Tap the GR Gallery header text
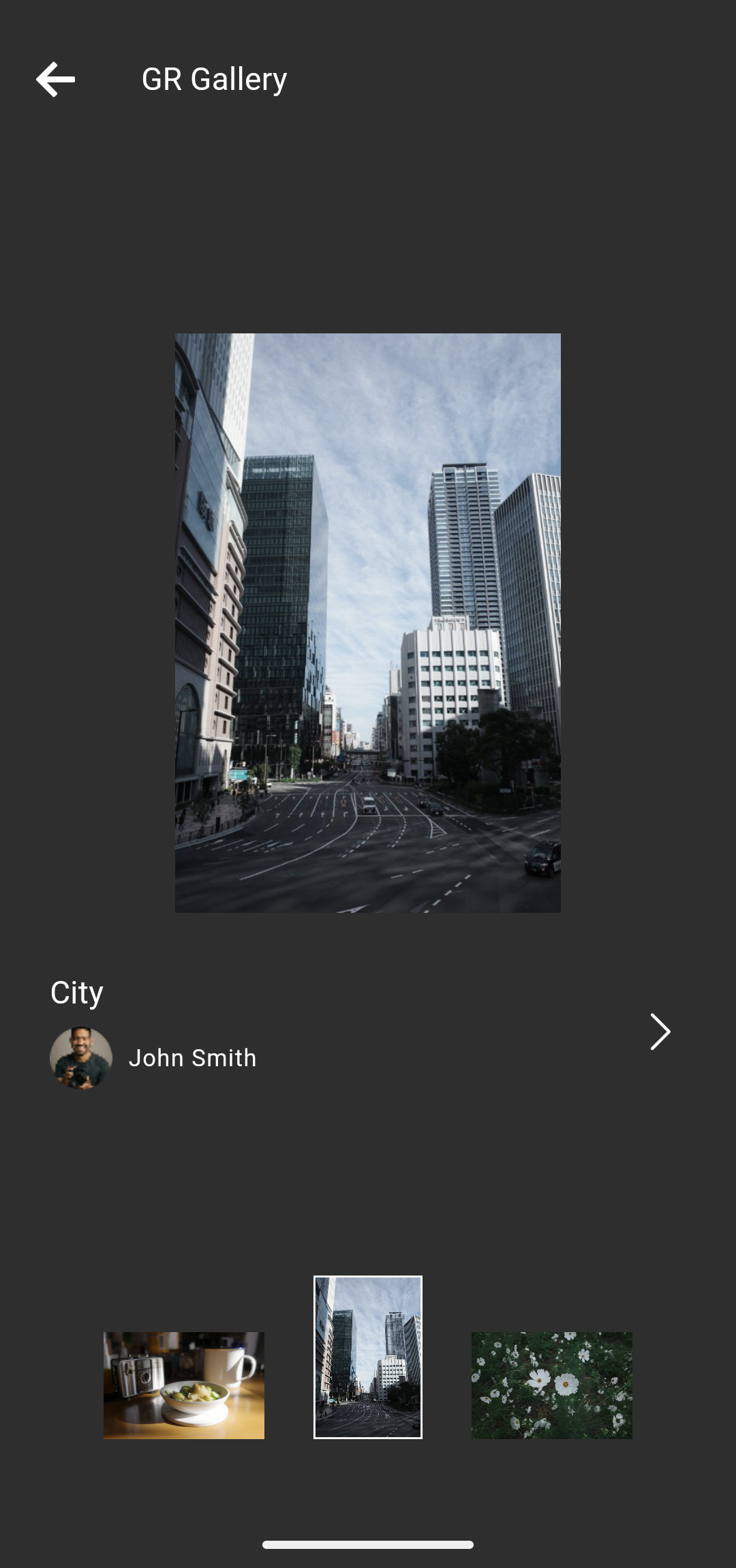The width and height of the screenshot is (736, 1568). (215, 79)
